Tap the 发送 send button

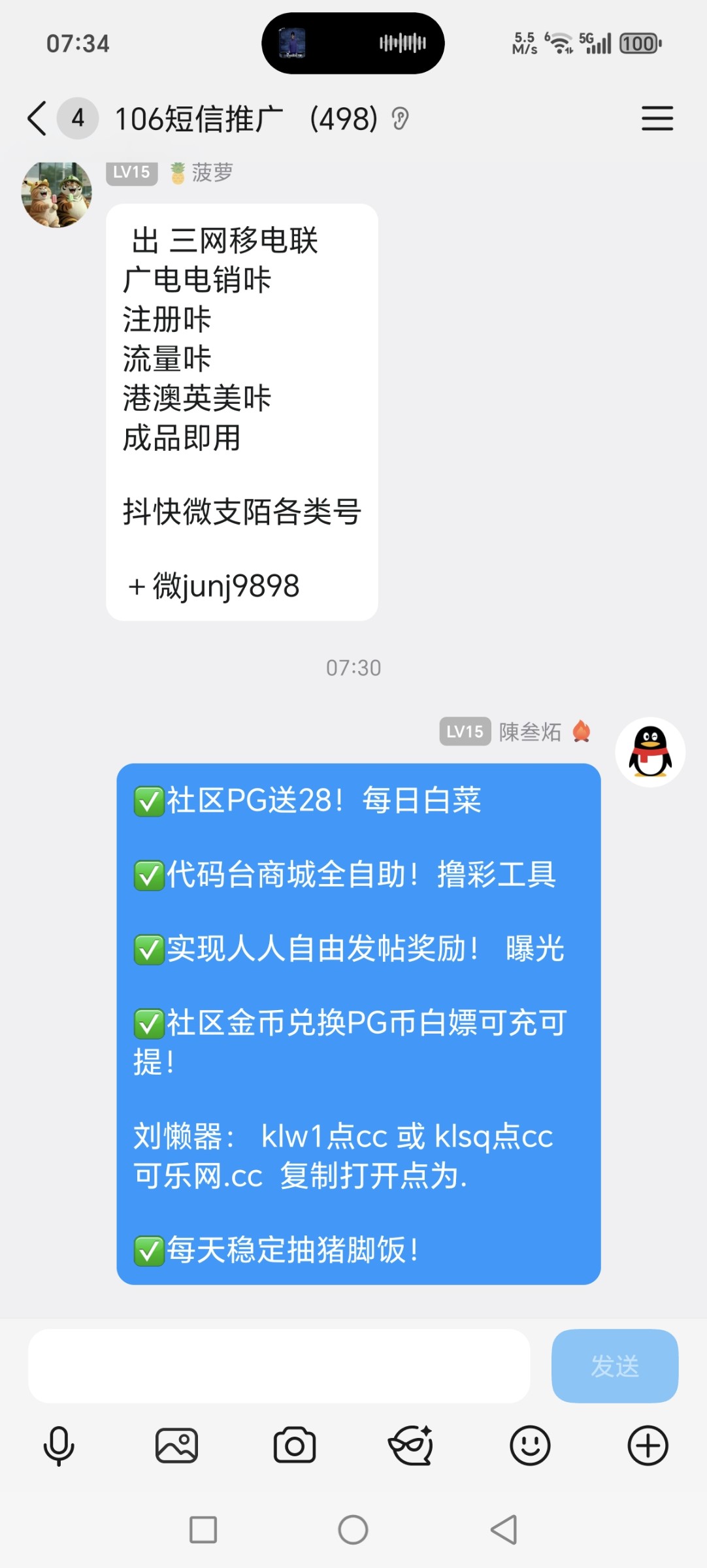point(614,1367)
